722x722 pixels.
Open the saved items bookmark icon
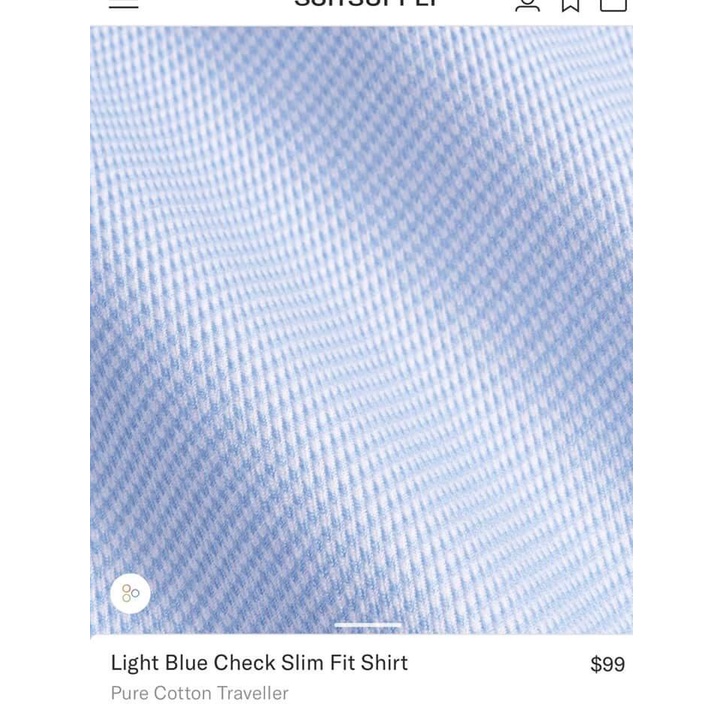tap(570, 4)
